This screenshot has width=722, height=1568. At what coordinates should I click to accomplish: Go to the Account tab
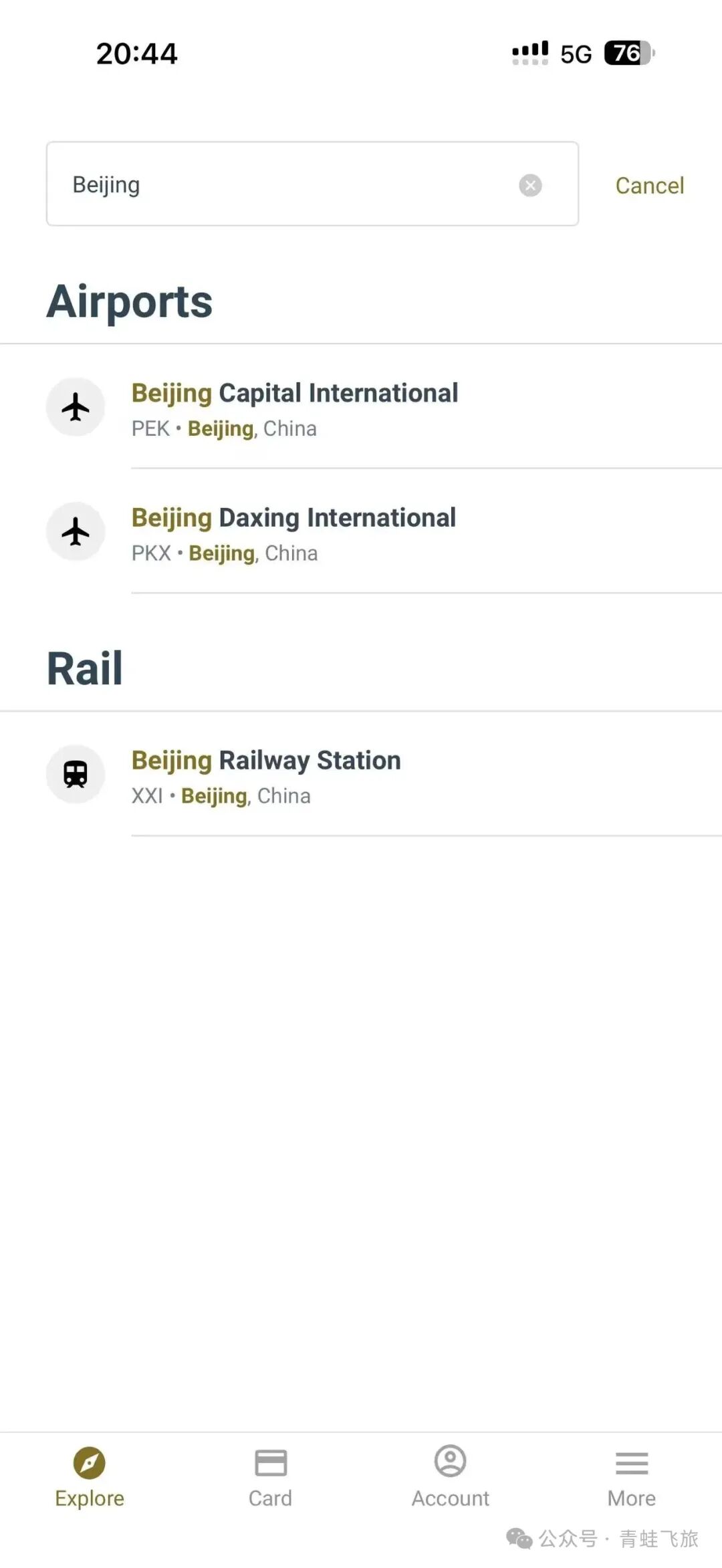451,1476
